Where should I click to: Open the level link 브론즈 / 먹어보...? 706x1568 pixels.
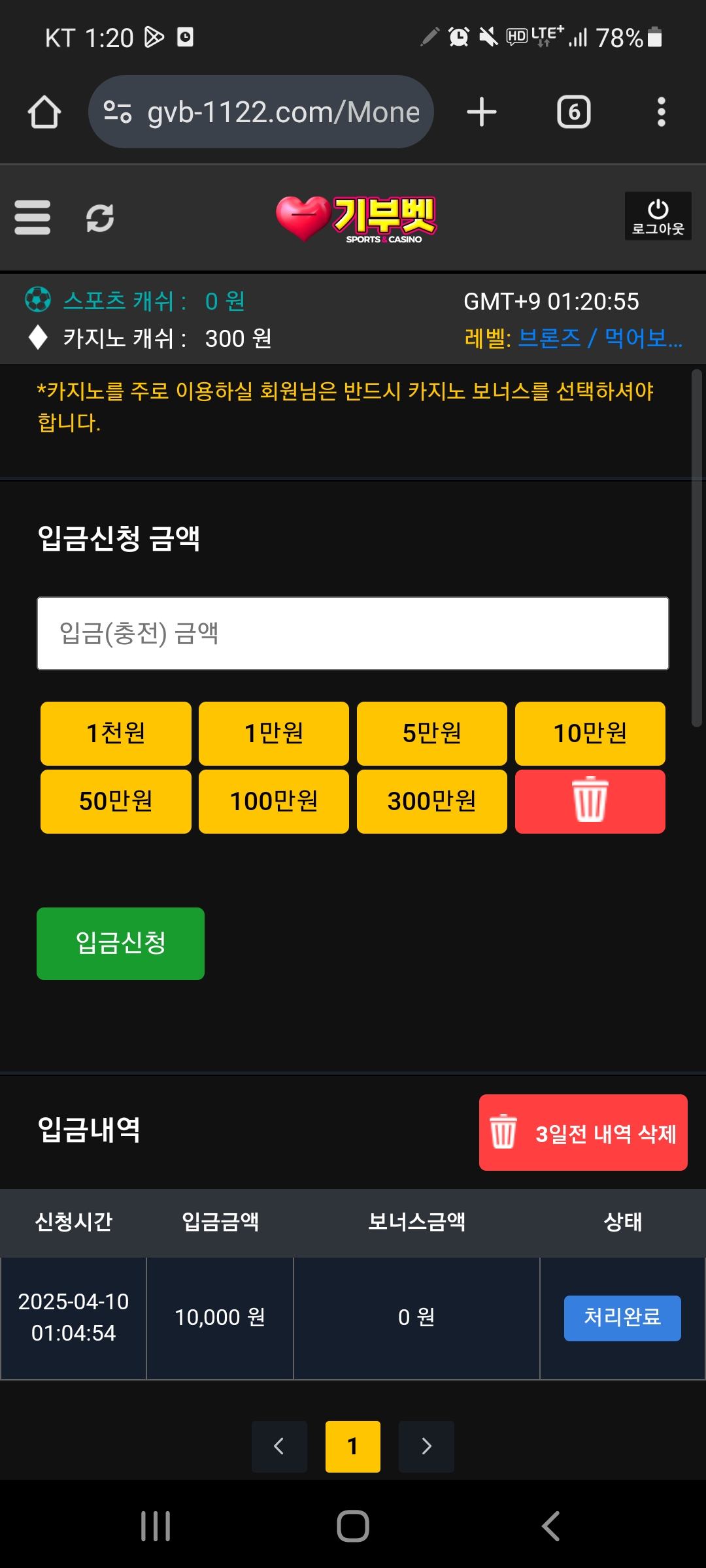(599, 338)
